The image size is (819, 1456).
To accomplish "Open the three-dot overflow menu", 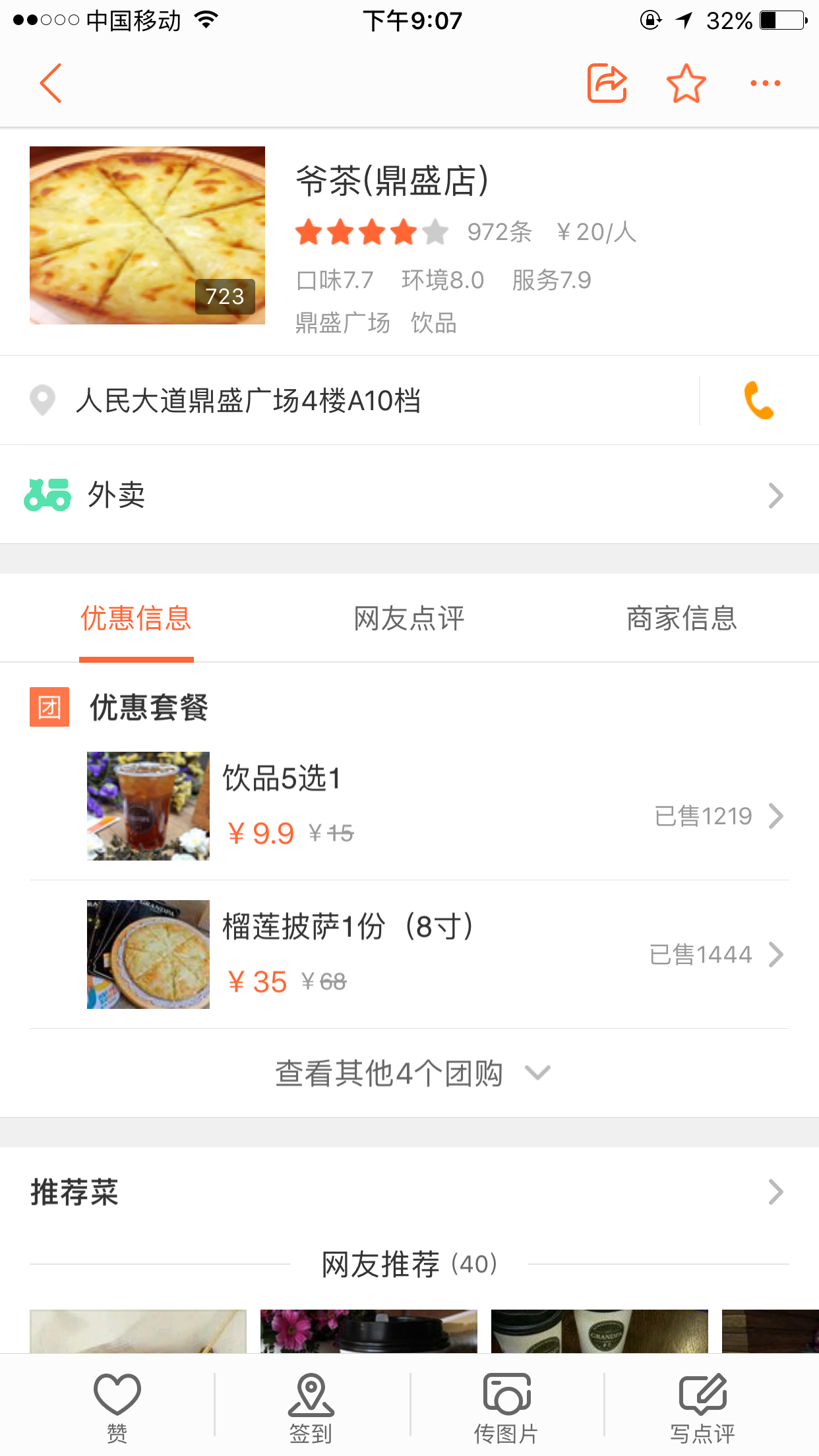I will [x=765, y=83].
